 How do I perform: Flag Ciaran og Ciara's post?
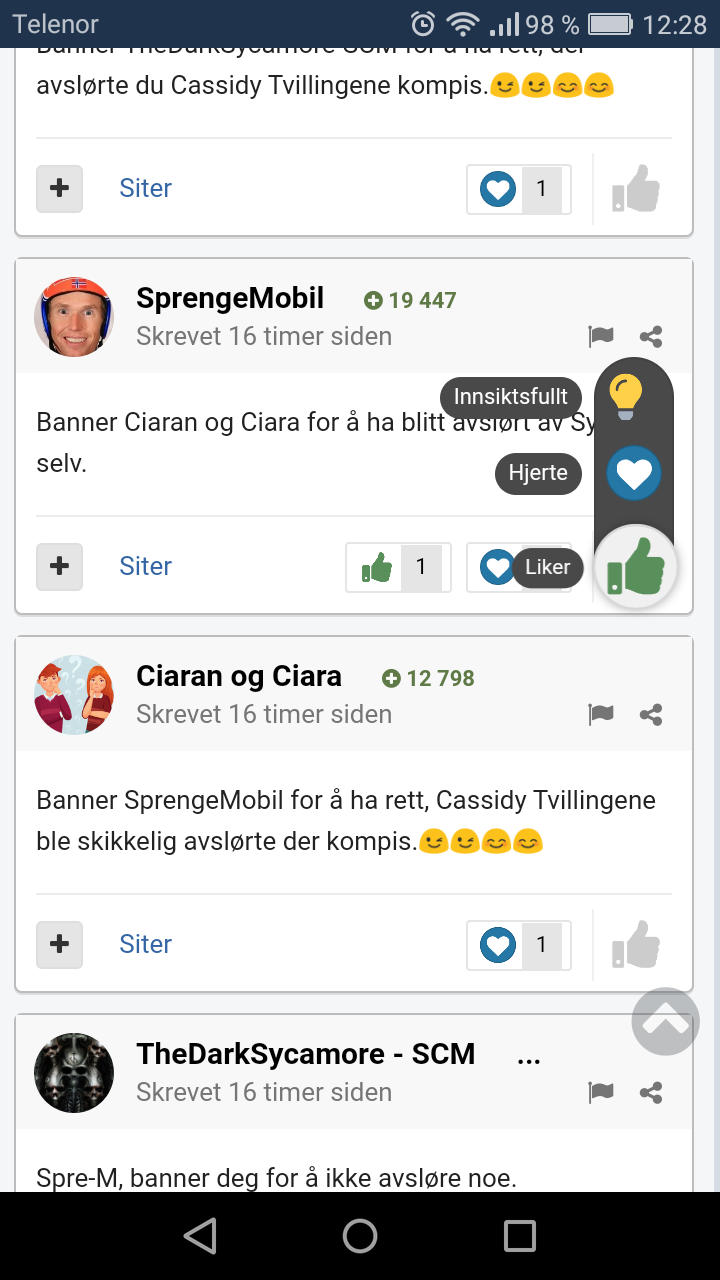(601, 715)
